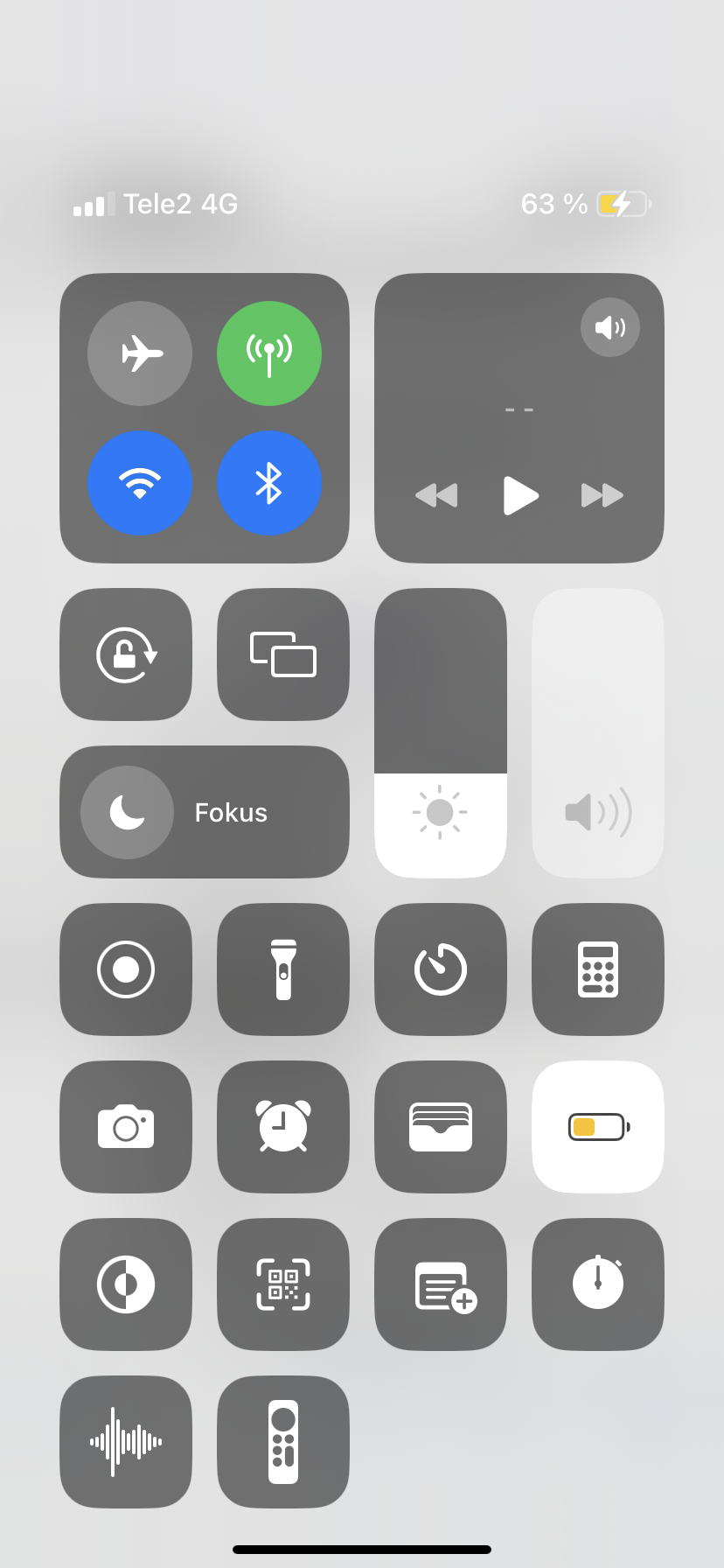Image resolution: width=724 pixels, height=1568 pixels.
Task: Turn on the flashlight
Action: coord(283,969)
